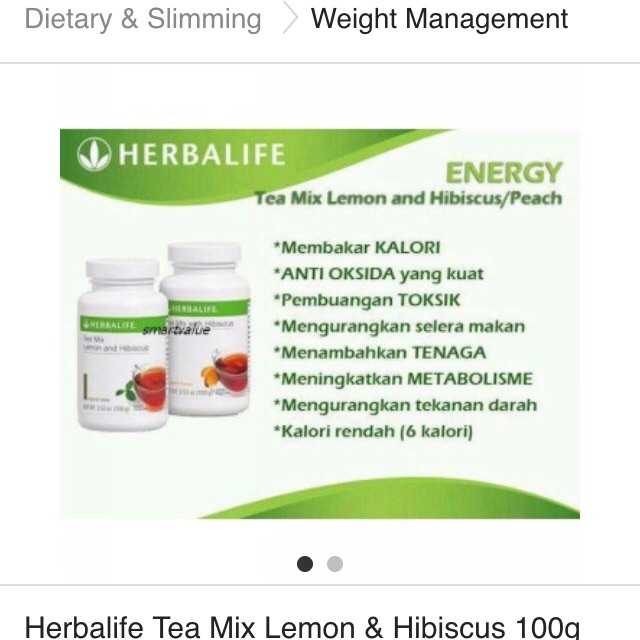
Task: Open the Herbalife Tea Mix product image
Action: [319, 323]
